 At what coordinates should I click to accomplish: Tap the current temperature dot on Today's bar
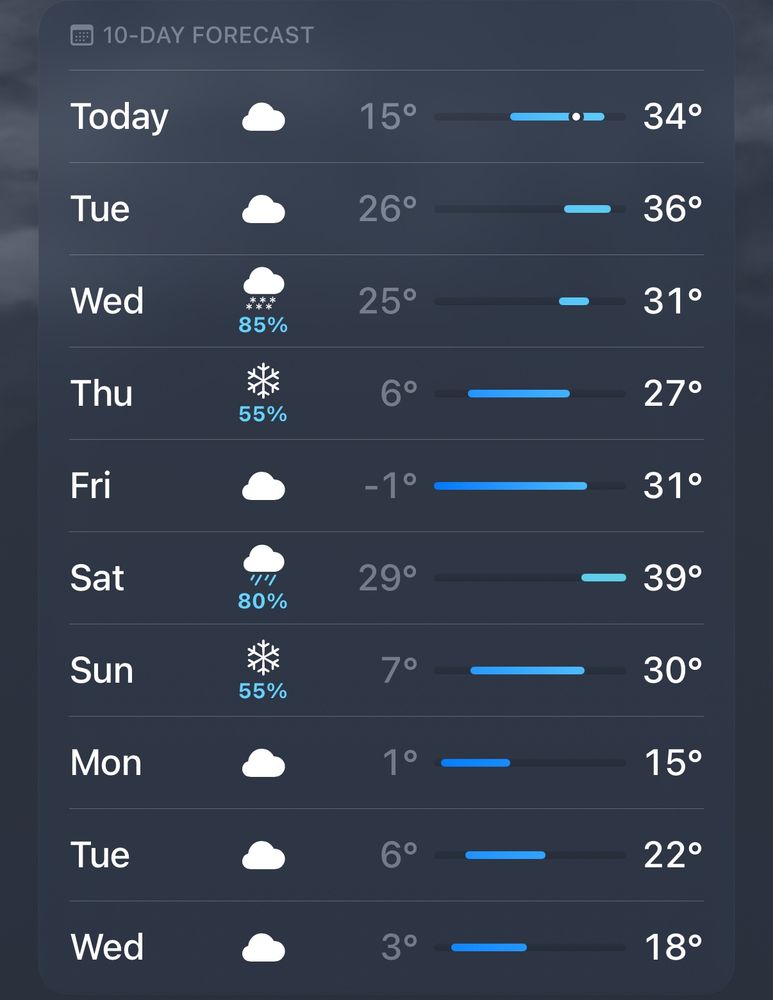pos(577,116)
